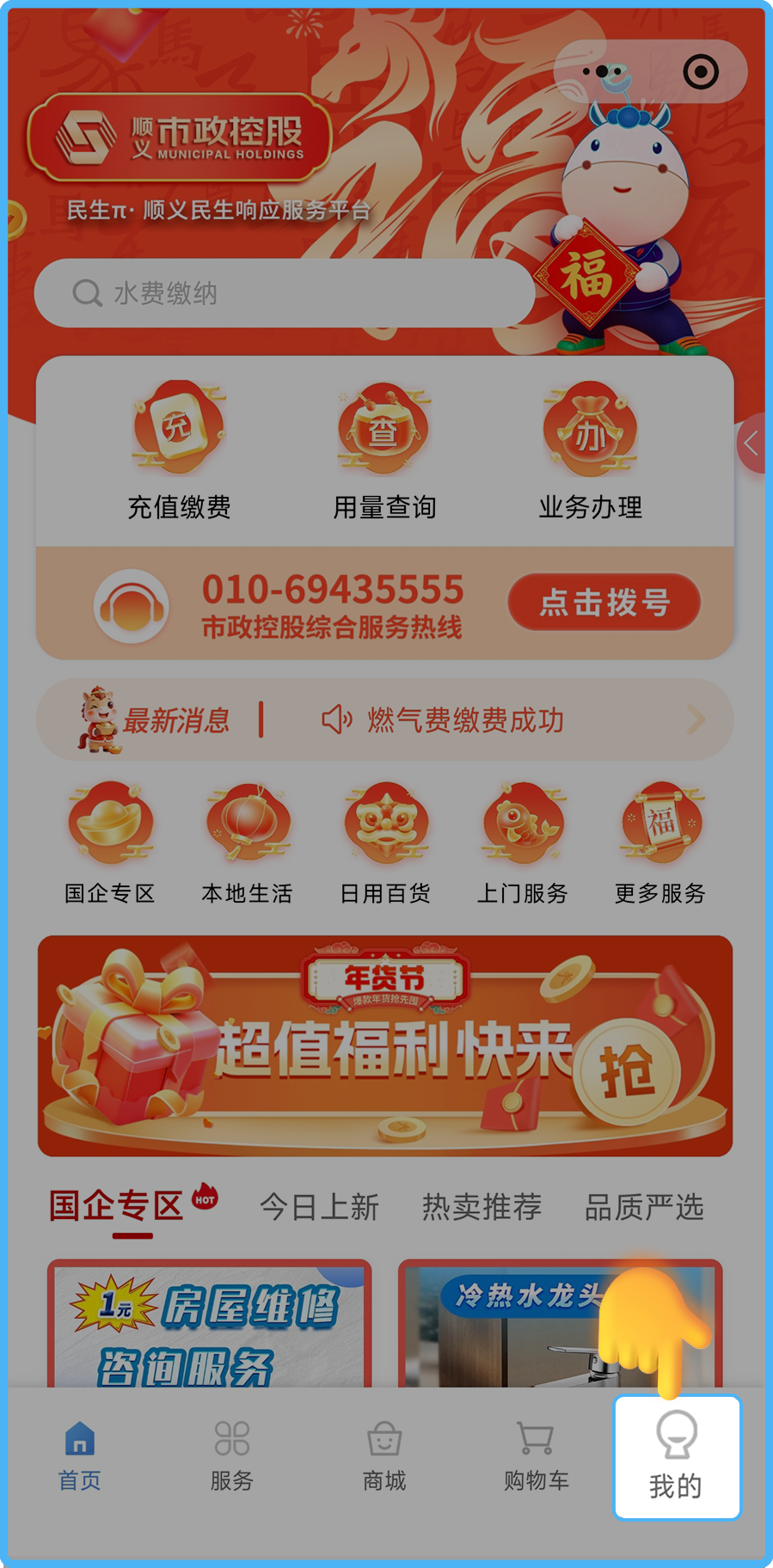Tap the 水费缴纳 search box
The image size is (773, 1568).
[x=284, y=293]
